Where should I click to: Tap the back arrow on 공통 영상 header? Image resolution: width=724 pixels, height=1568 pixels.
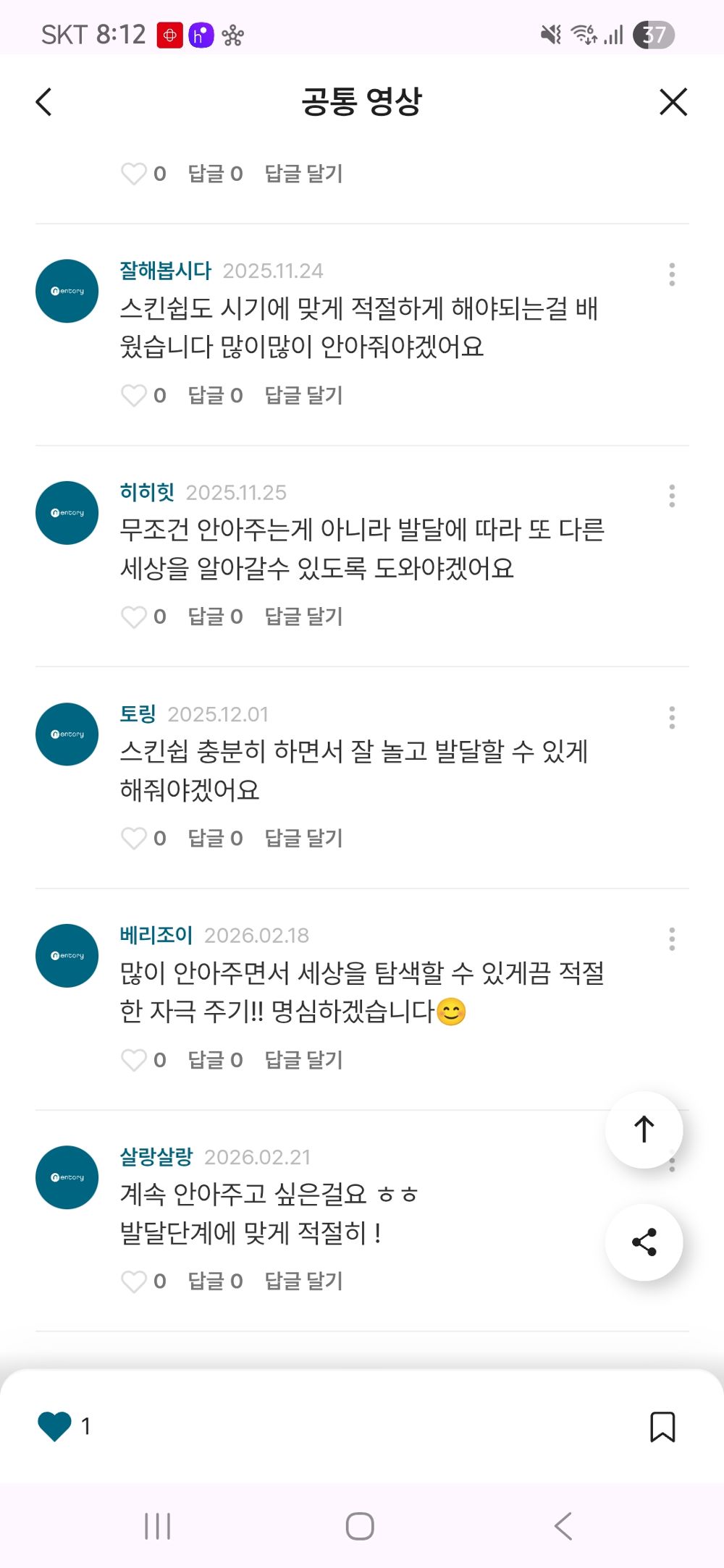pyautogui.click(x=44, y=101)
